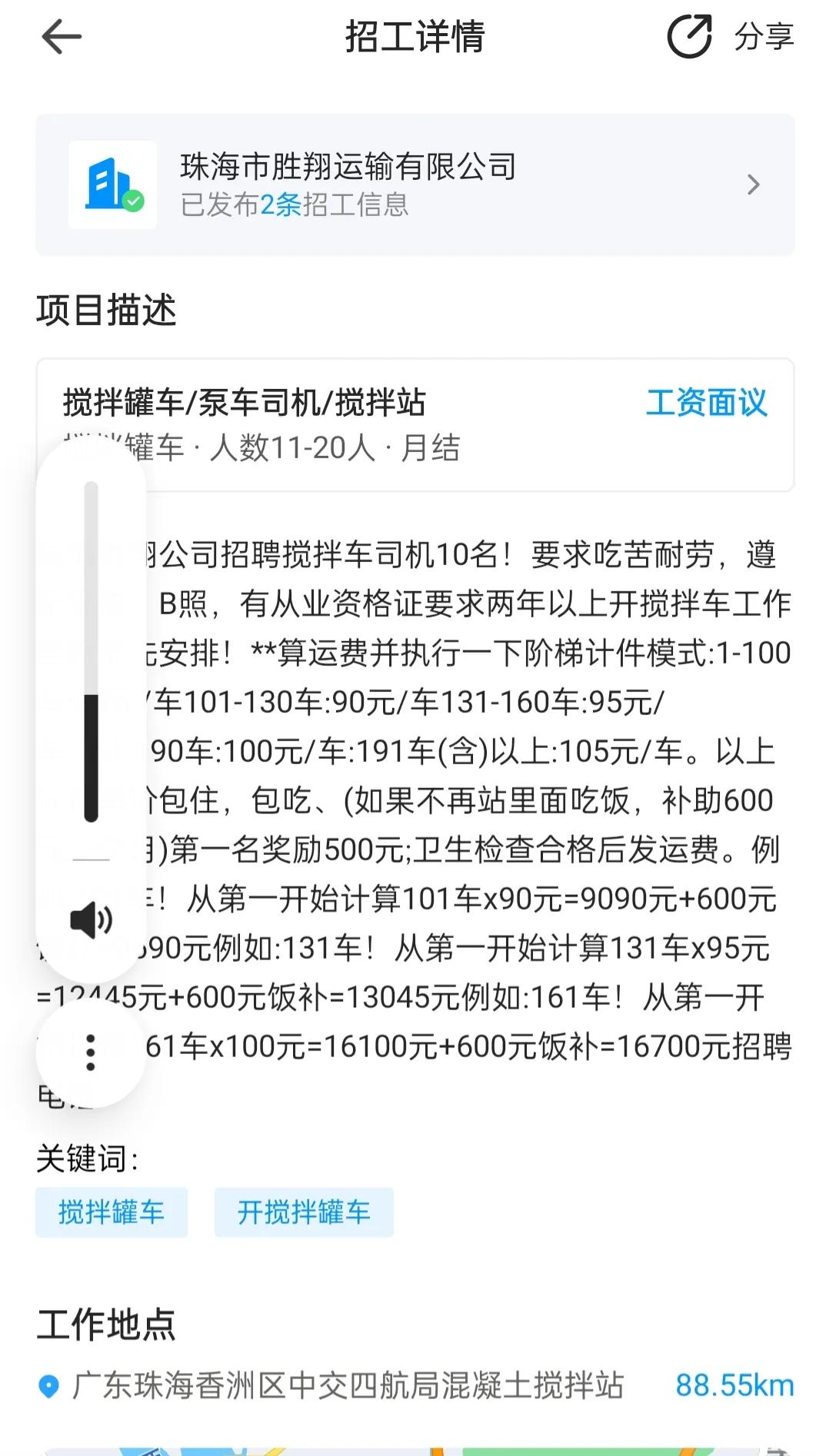Tap the back arrow to return

click(62, 36)
